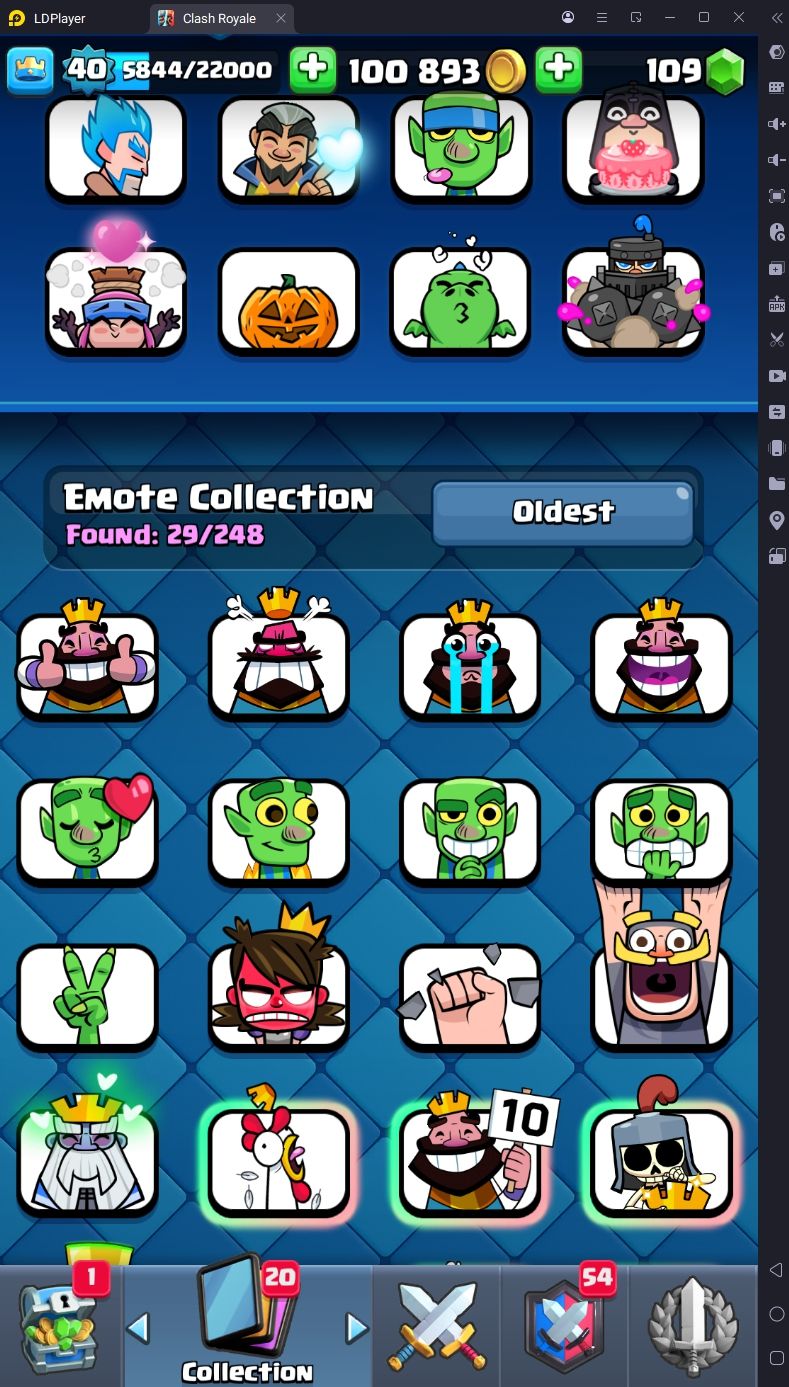
Task: Select the birthday cake emote in deck
Action: coord(632,147)
